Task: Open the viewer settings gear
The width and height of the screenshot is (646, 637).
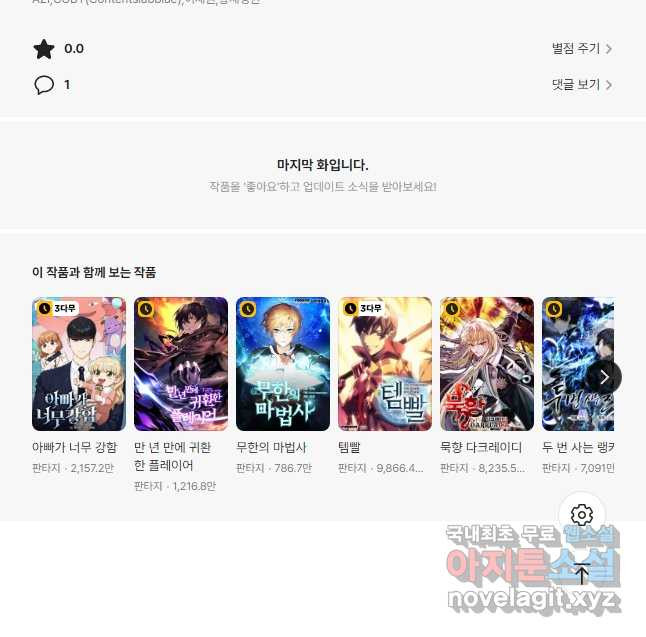Action: (x=582, y=516)
